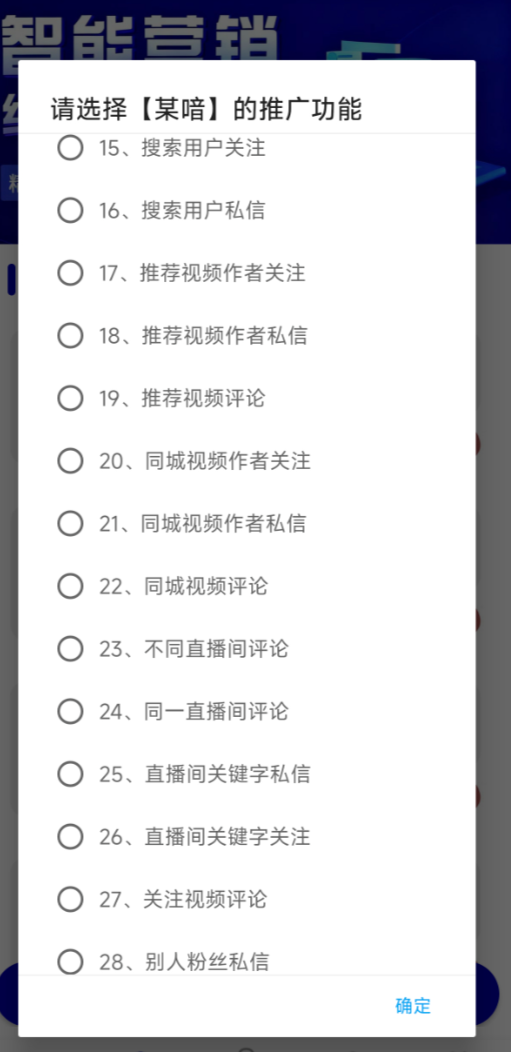Viewport: 511px width, 1052px height.
Task: Select 23、不同直播间评论
Action: [x=247, y=649]
